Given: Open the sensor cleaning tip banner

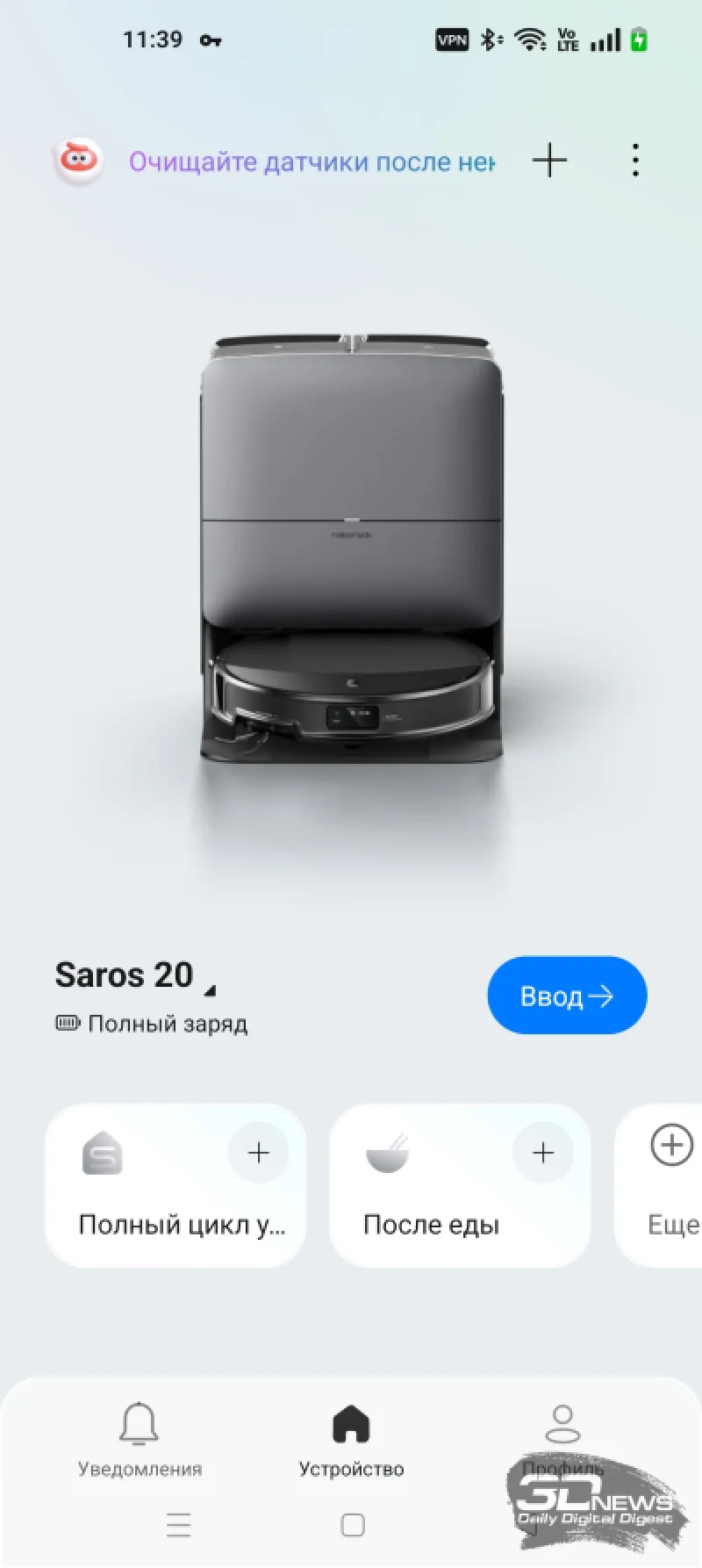Looking at the screenshot, I should point(312,162).
